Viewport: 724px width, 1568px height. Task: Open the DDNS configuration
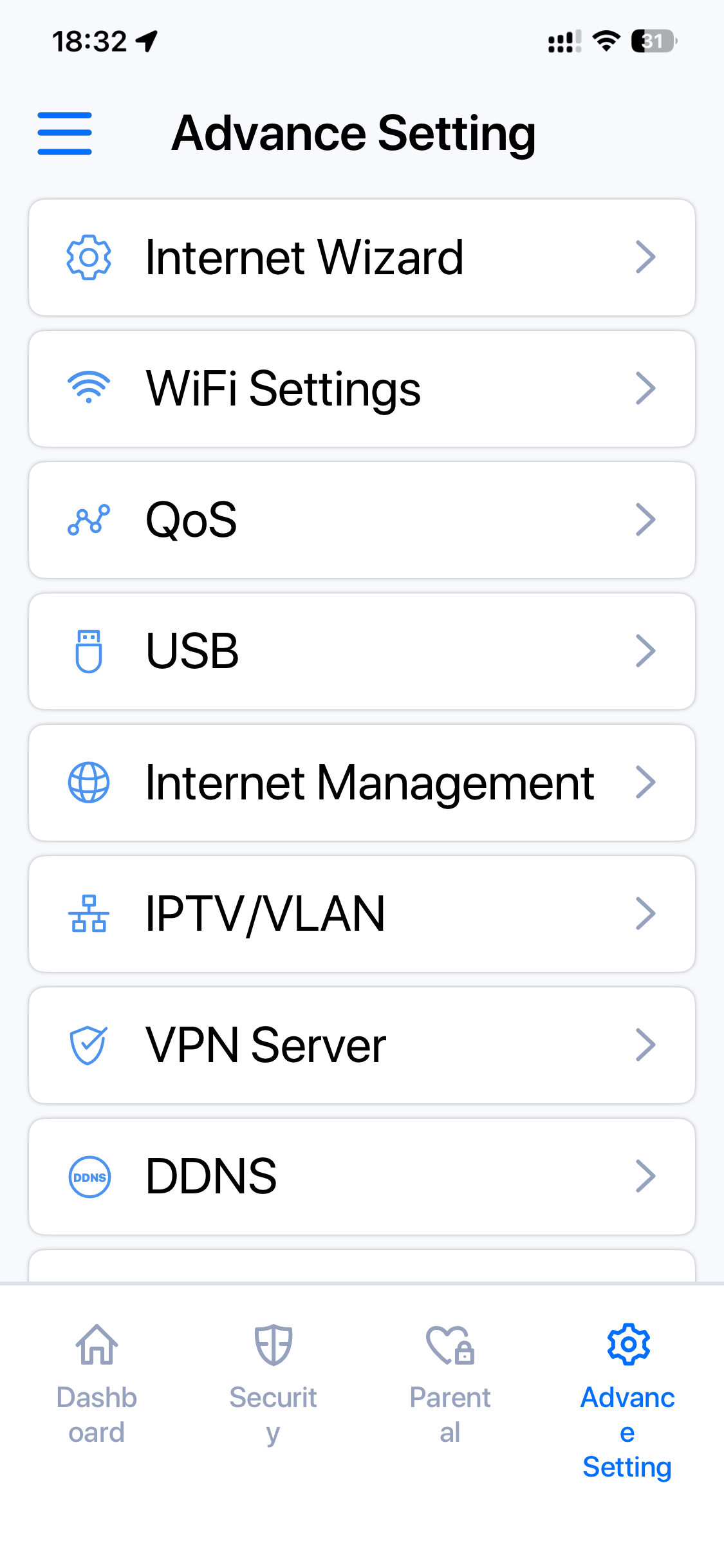[362, 1177]
